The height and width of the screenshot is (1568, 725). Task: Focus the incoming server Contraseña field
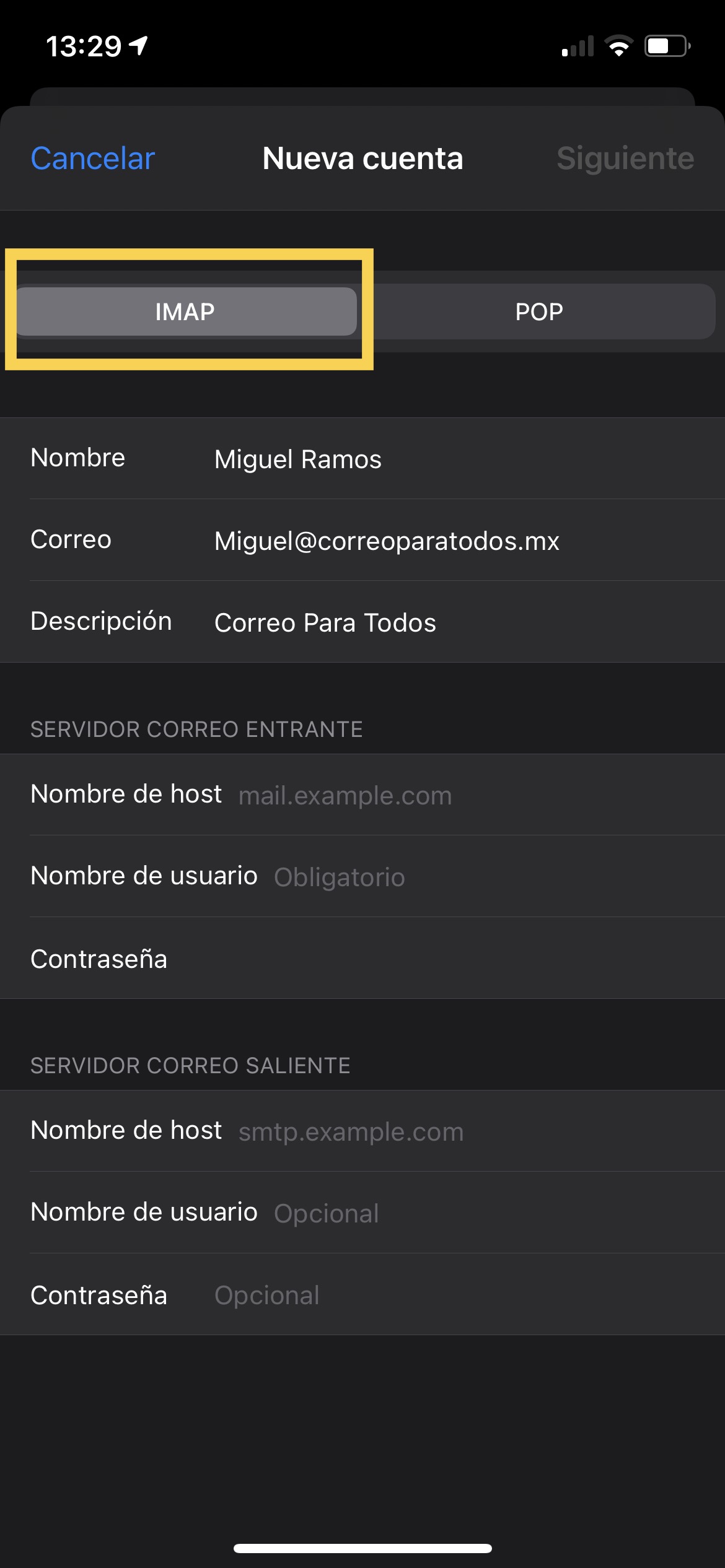434,959
